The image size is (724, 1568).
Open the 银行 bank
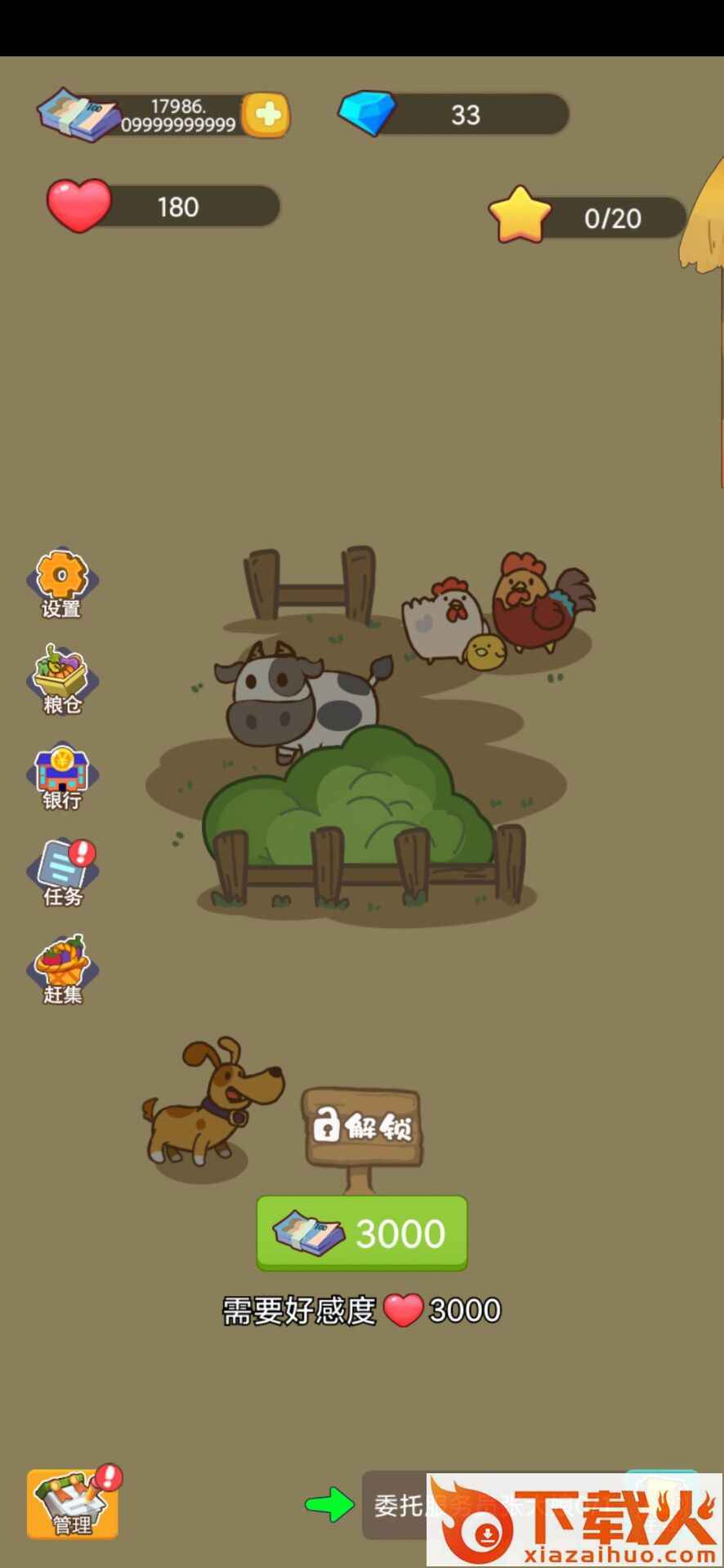(x=62, y=777)
